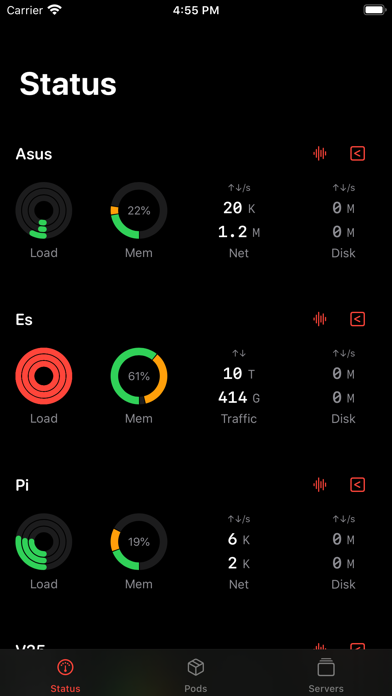Open the waveform monitor icon for Asus
Image resolution: width=392 pixels, height=696 pixels.
pyautogui.click(x=320, y=154)
